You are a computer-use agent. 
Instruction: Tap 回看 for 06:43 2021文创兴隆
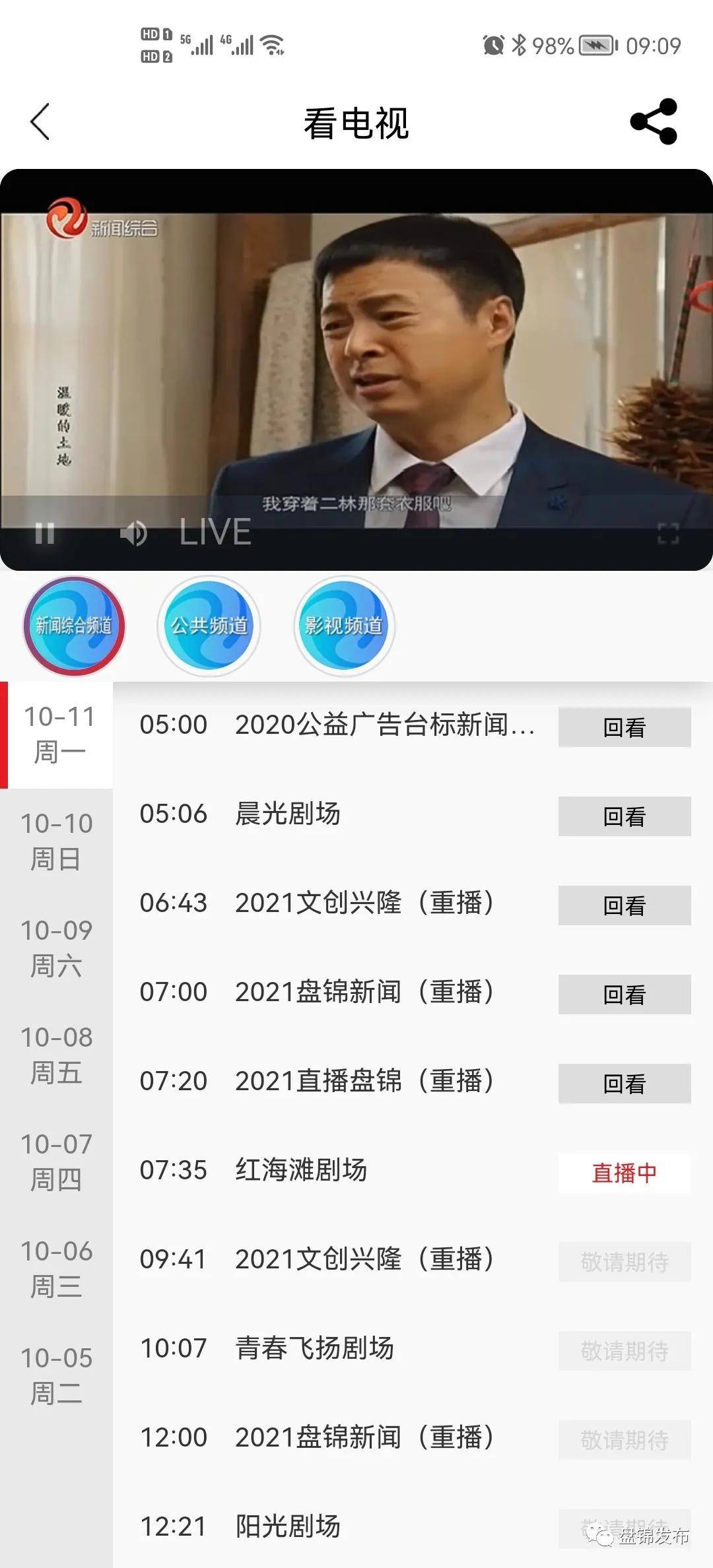[624, 905]
